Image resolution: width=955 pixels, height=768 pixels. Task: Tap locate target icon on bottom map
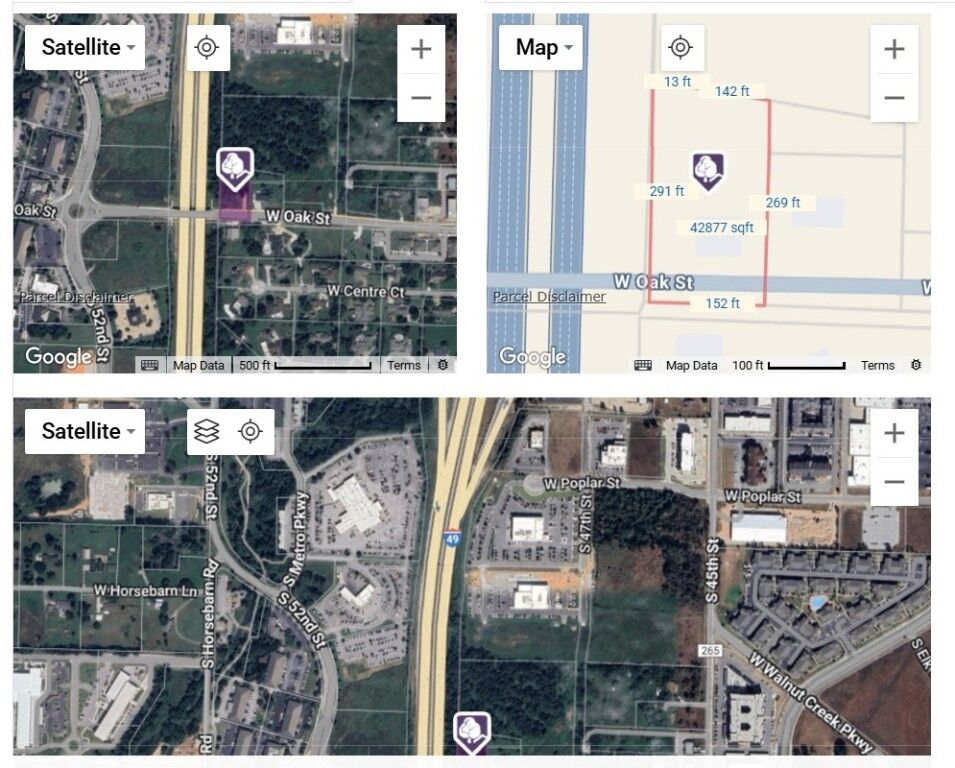point(250,431)
